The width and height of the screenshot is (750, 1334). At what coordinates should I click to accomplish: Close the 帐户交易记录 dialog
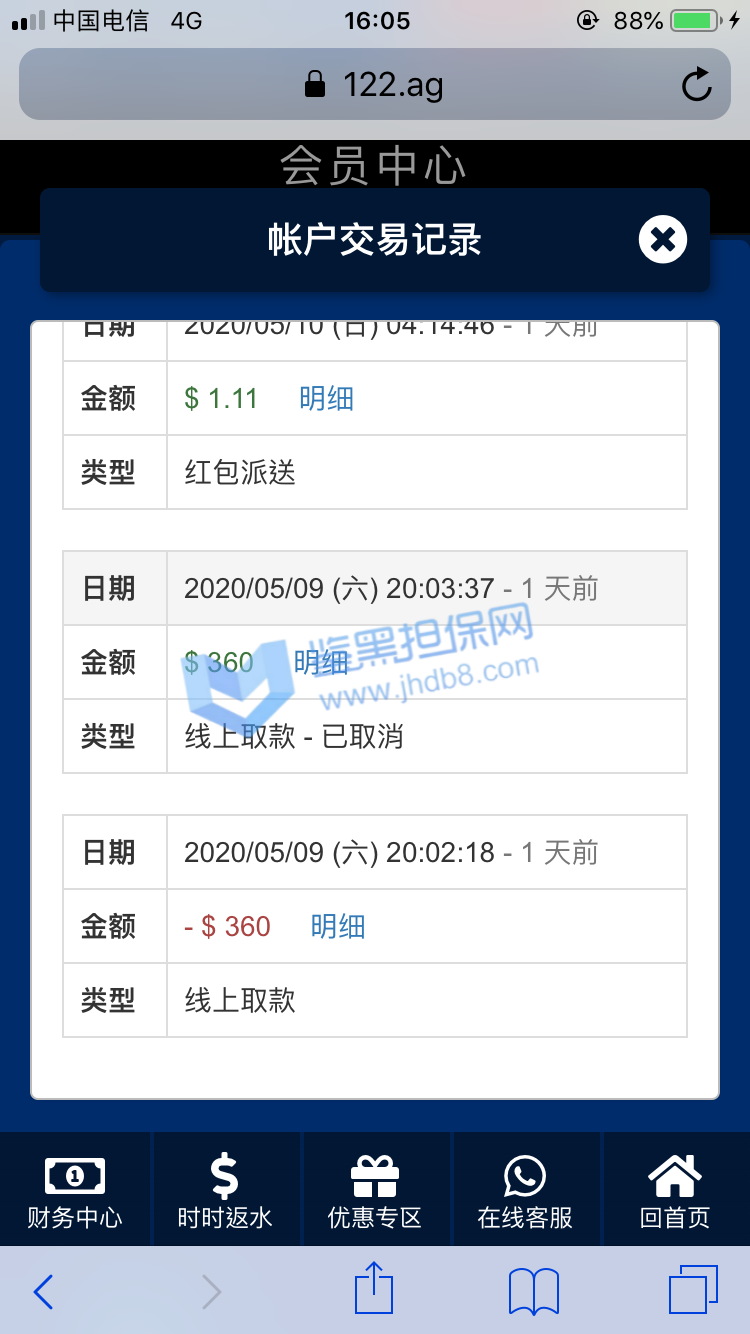point(662,240)
